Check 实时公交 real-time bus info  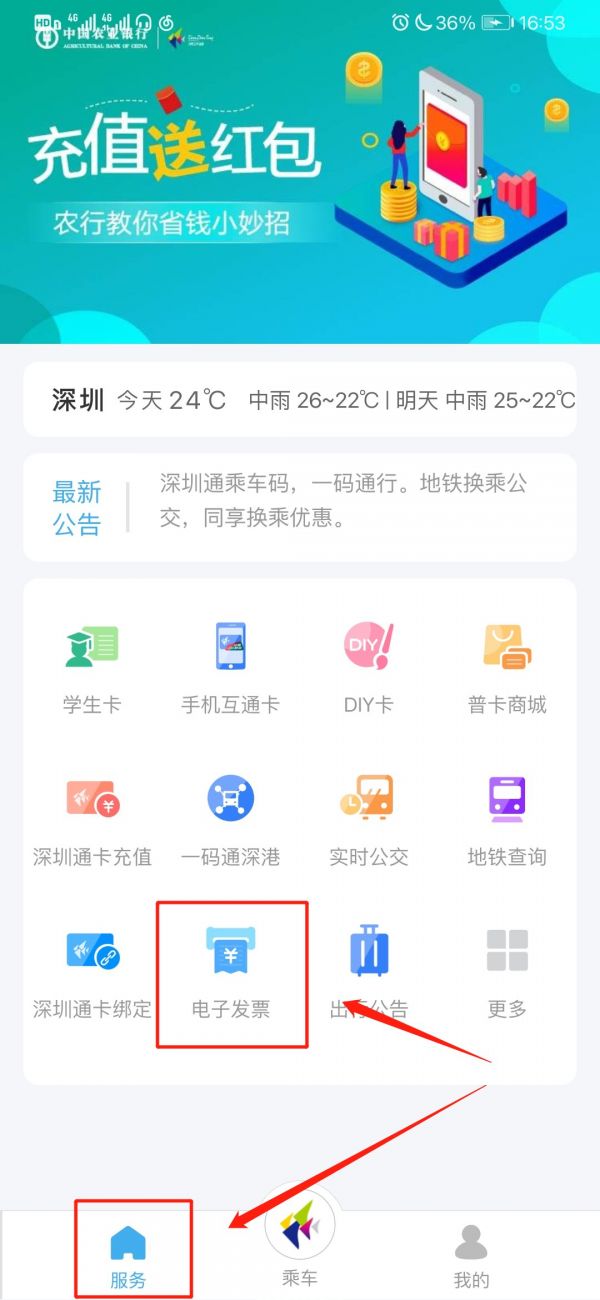point(368,818)
